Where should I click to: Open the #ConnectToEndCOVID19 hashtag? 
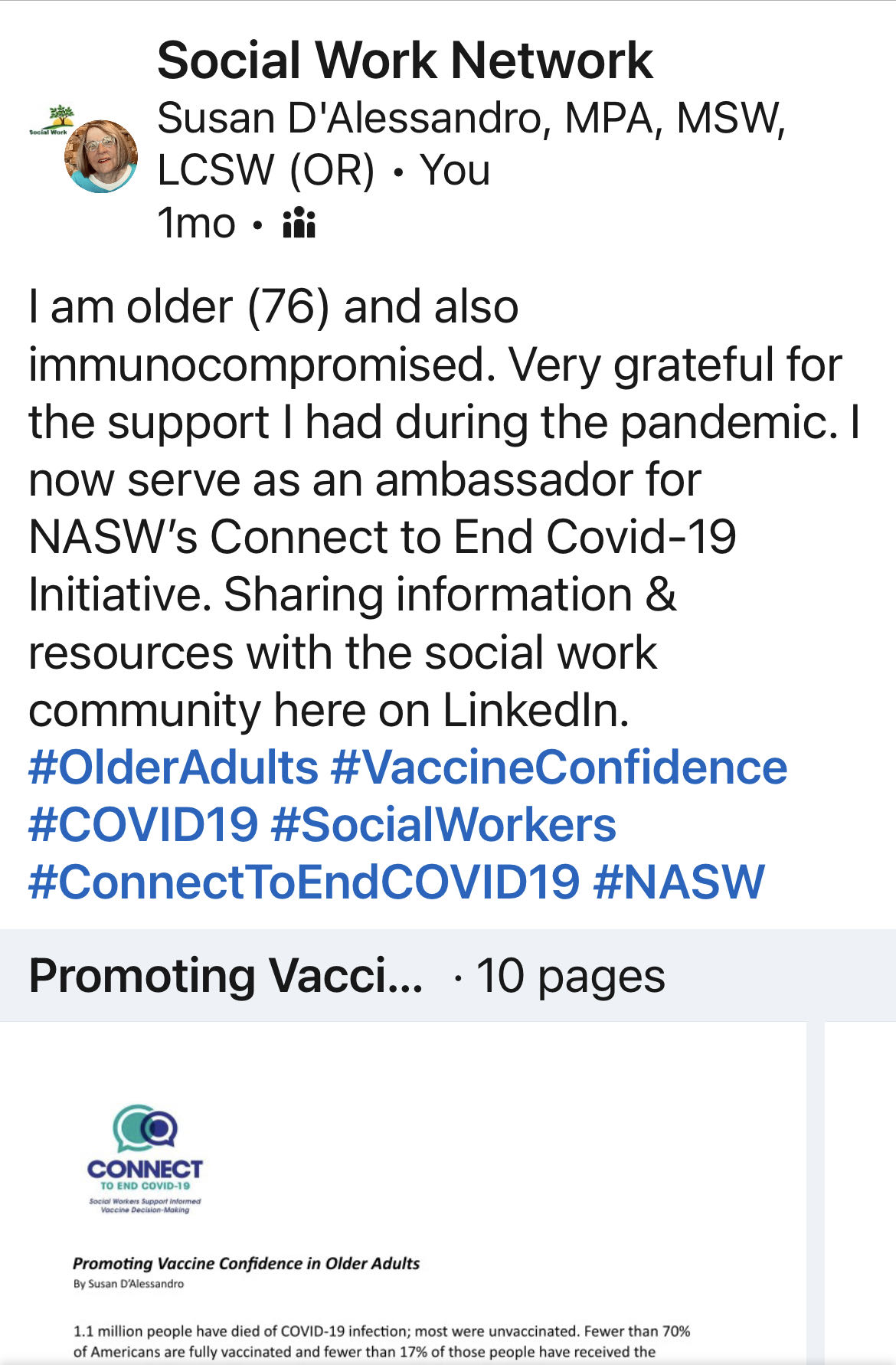303,882
